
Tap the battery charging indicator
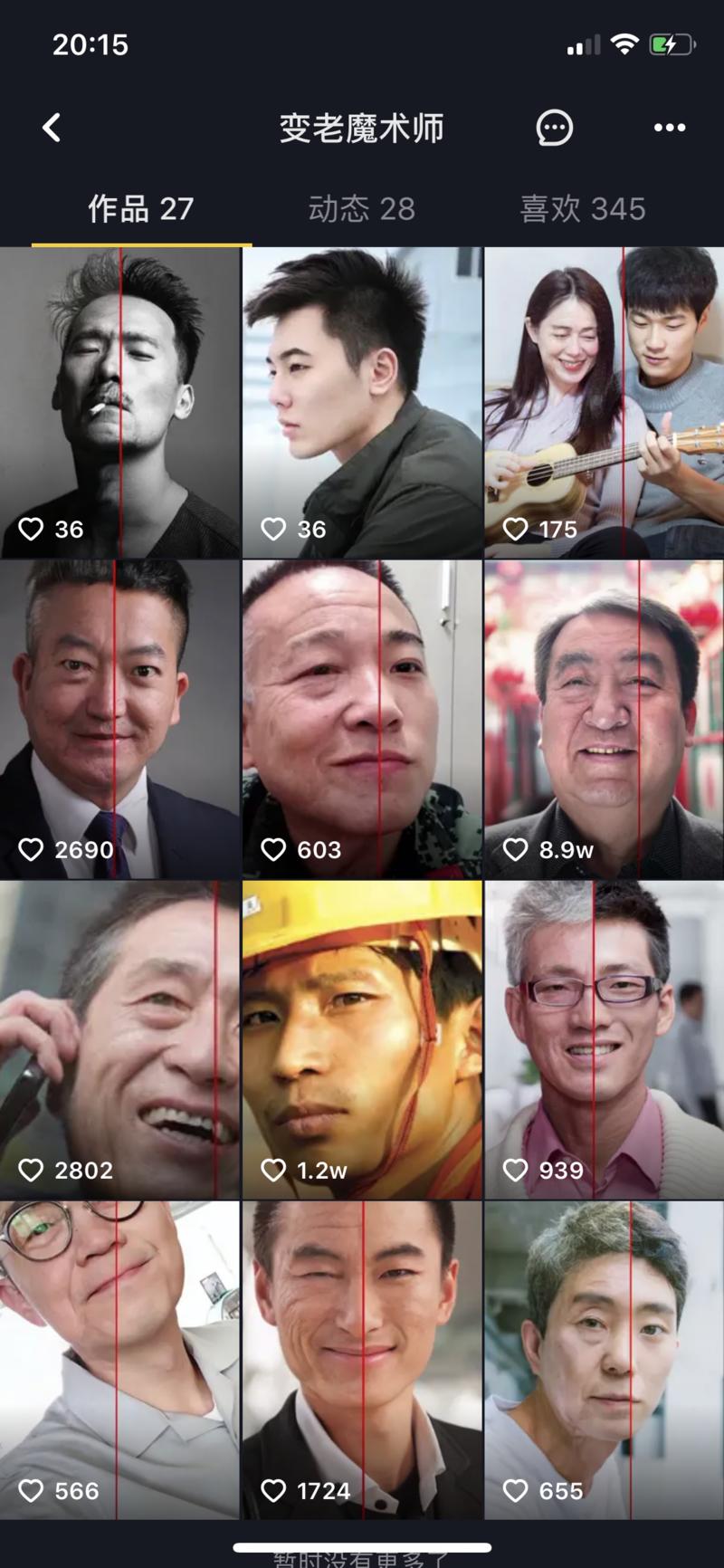click(x=671, y=42)
